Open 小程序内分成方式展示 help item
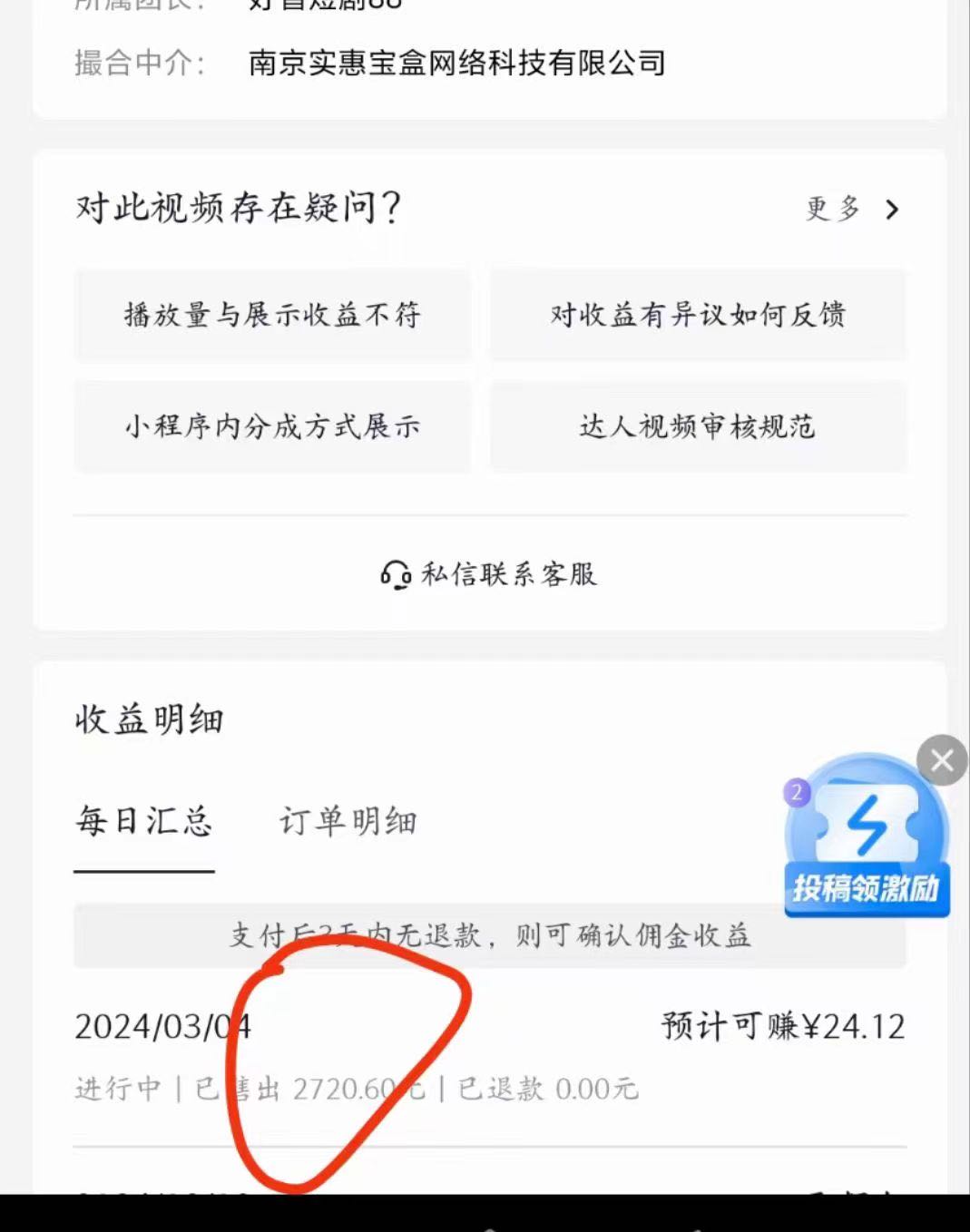The height and width of the screenshot is (1232, 970). click(272, 426)
